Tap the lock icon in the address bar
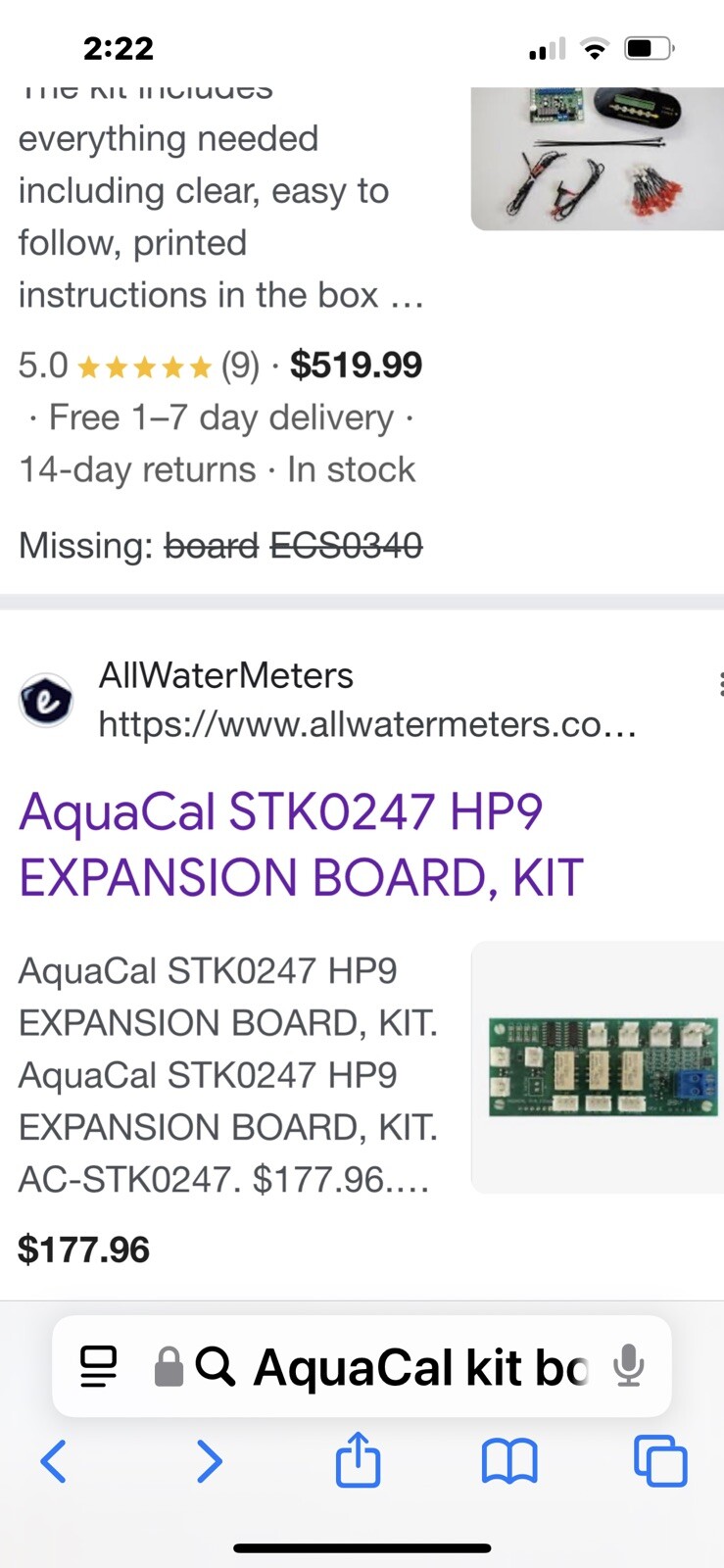 (169, 1367)
